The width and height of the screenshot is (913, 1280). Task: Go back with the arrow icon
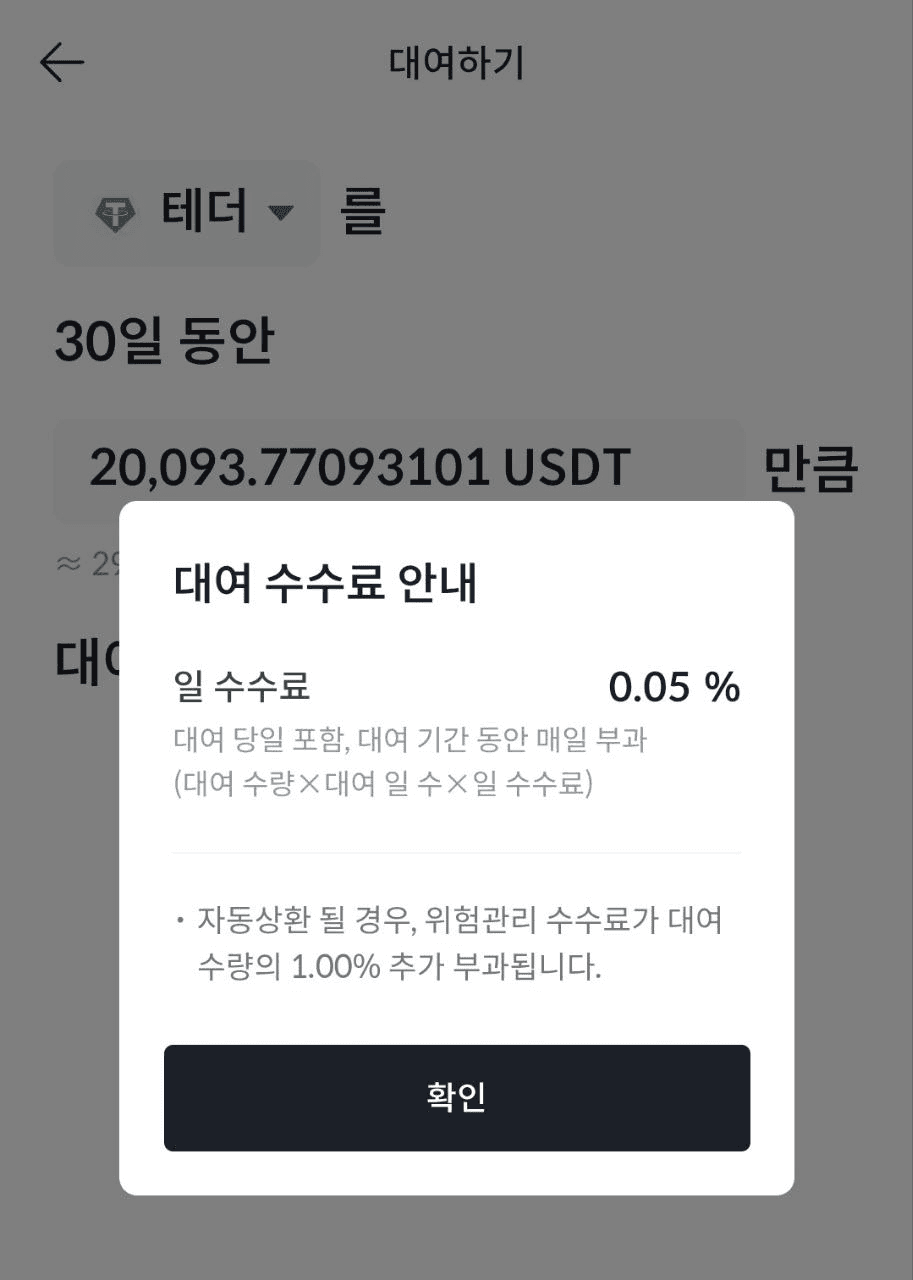(x=62, y=63)
